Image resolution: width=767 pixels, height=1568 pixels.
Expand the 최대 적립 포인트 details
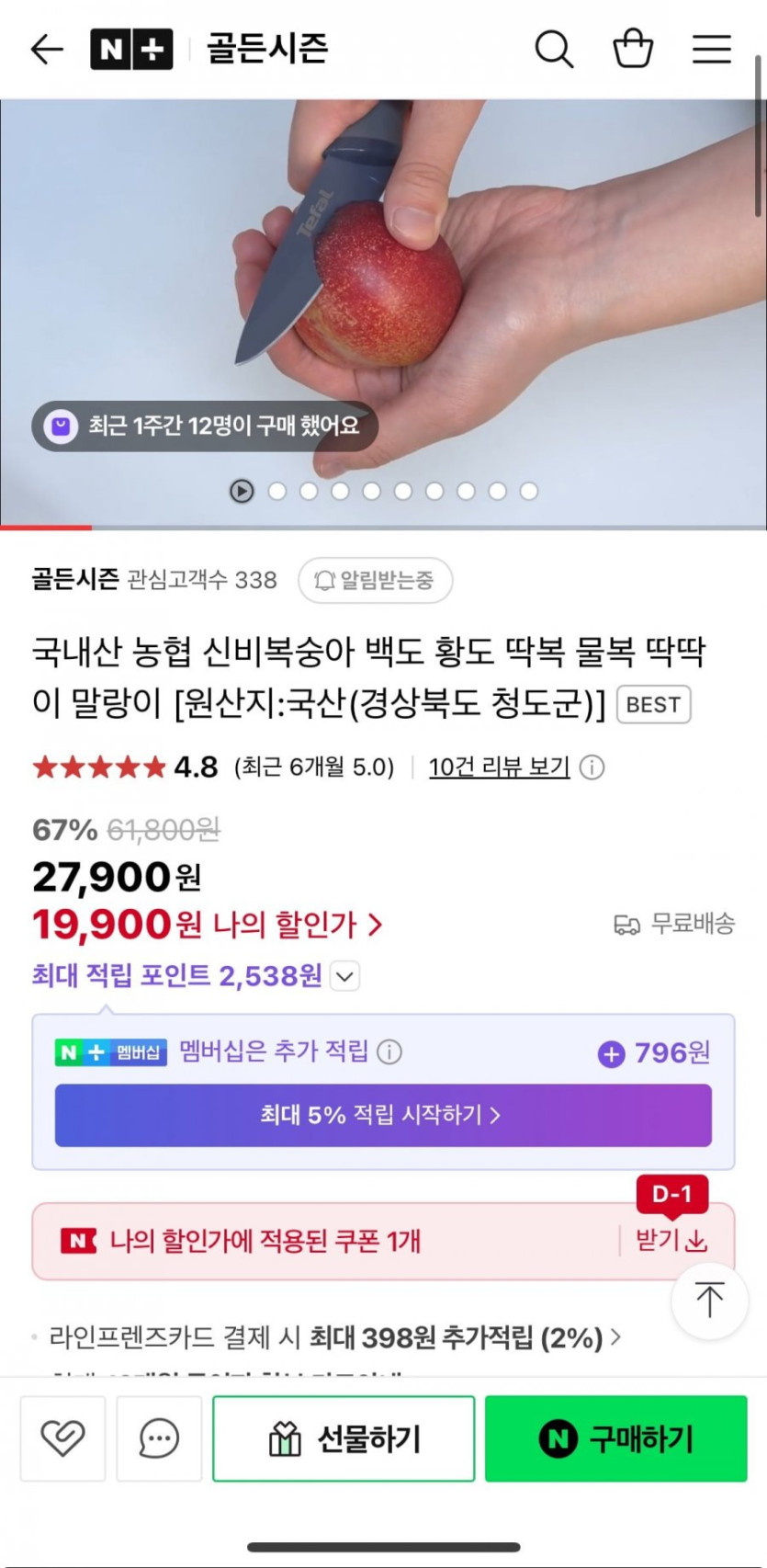click(344, 976)
